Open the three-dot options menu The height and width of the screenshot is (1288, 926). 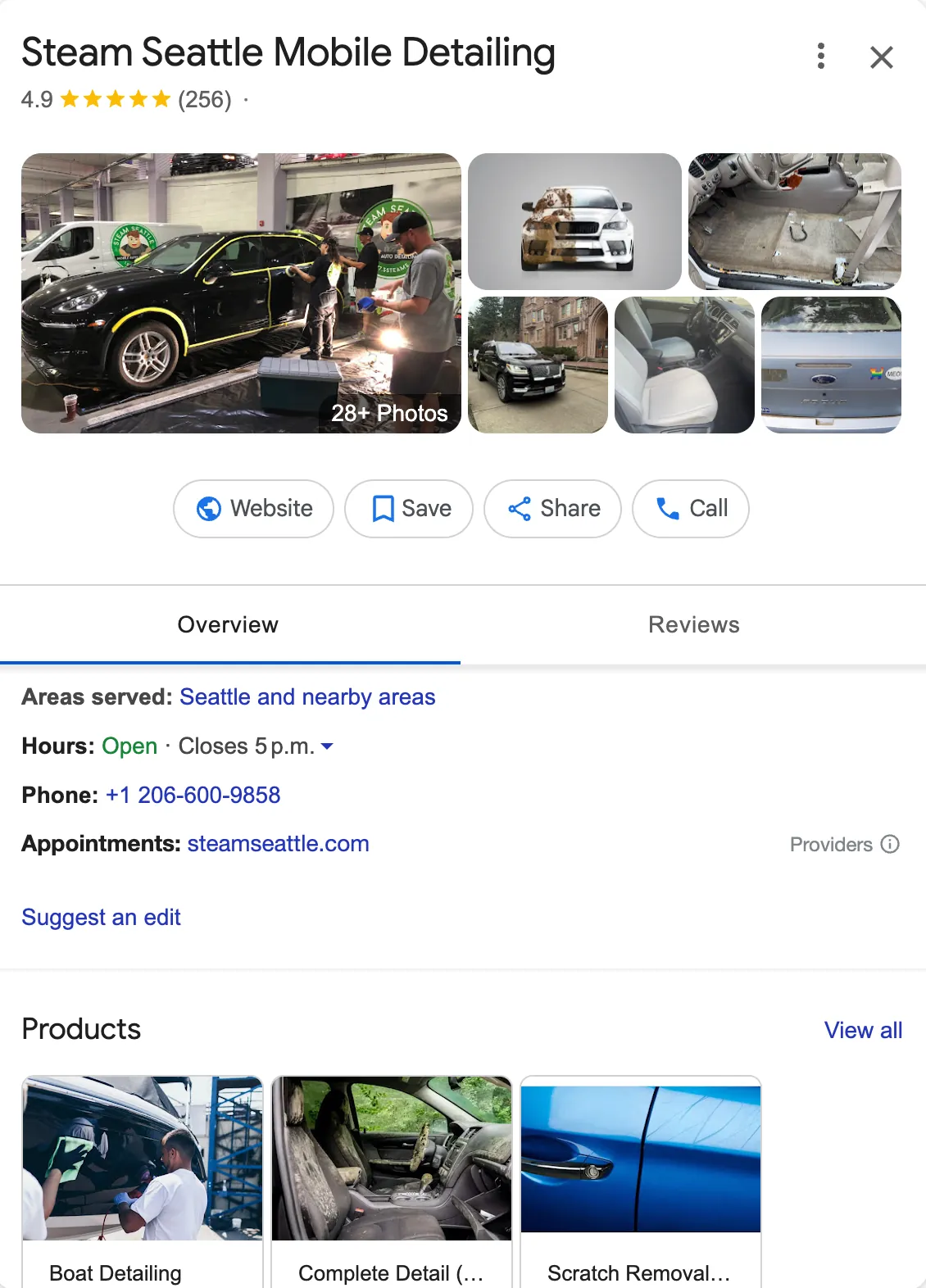820,56
